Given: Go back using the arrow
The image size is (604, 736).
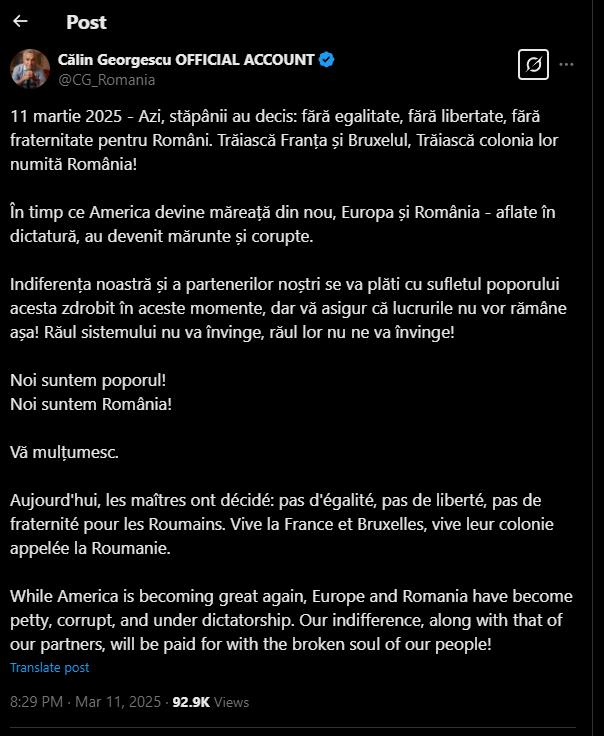Looking at the screenshot, I should 20,21.
